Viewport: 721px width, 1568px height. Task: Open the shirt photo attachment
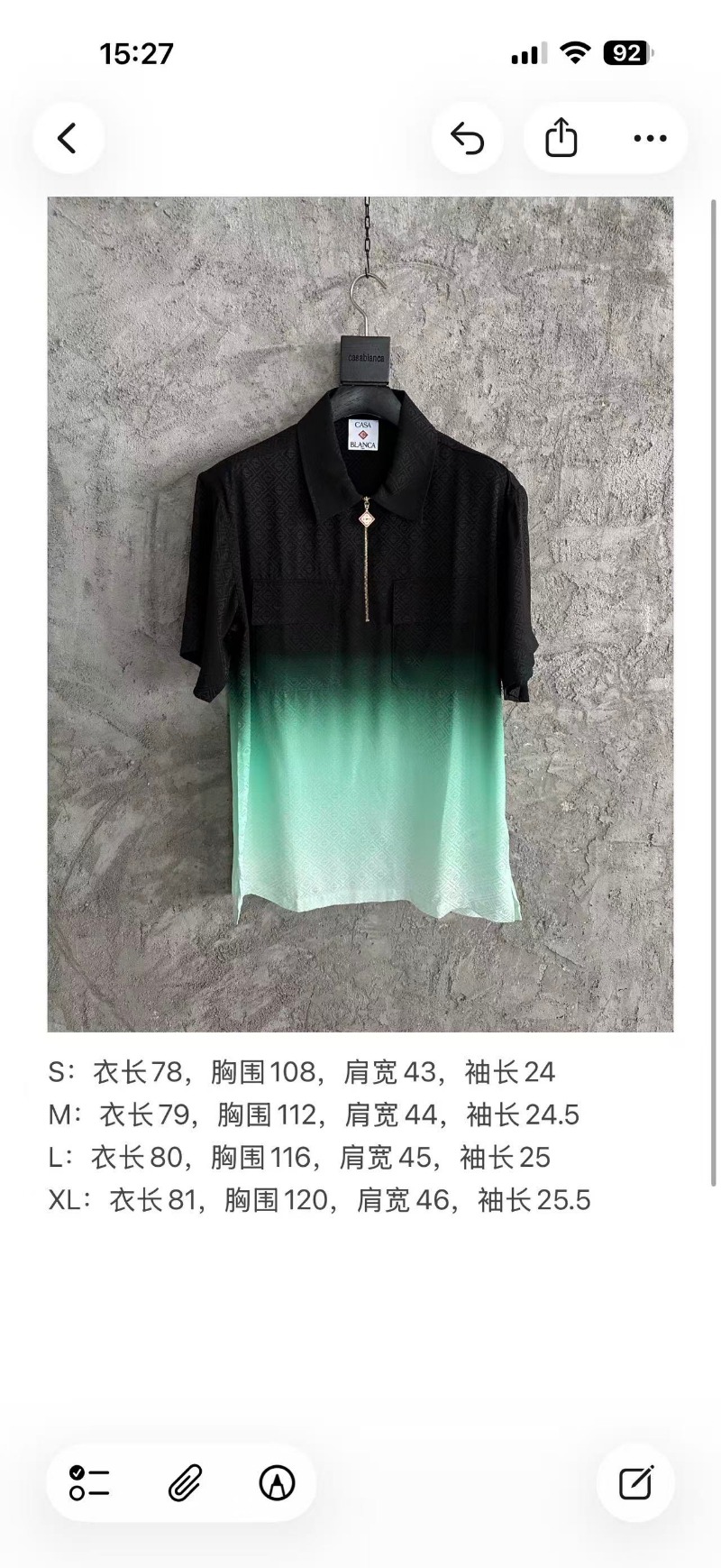[360, 613]
